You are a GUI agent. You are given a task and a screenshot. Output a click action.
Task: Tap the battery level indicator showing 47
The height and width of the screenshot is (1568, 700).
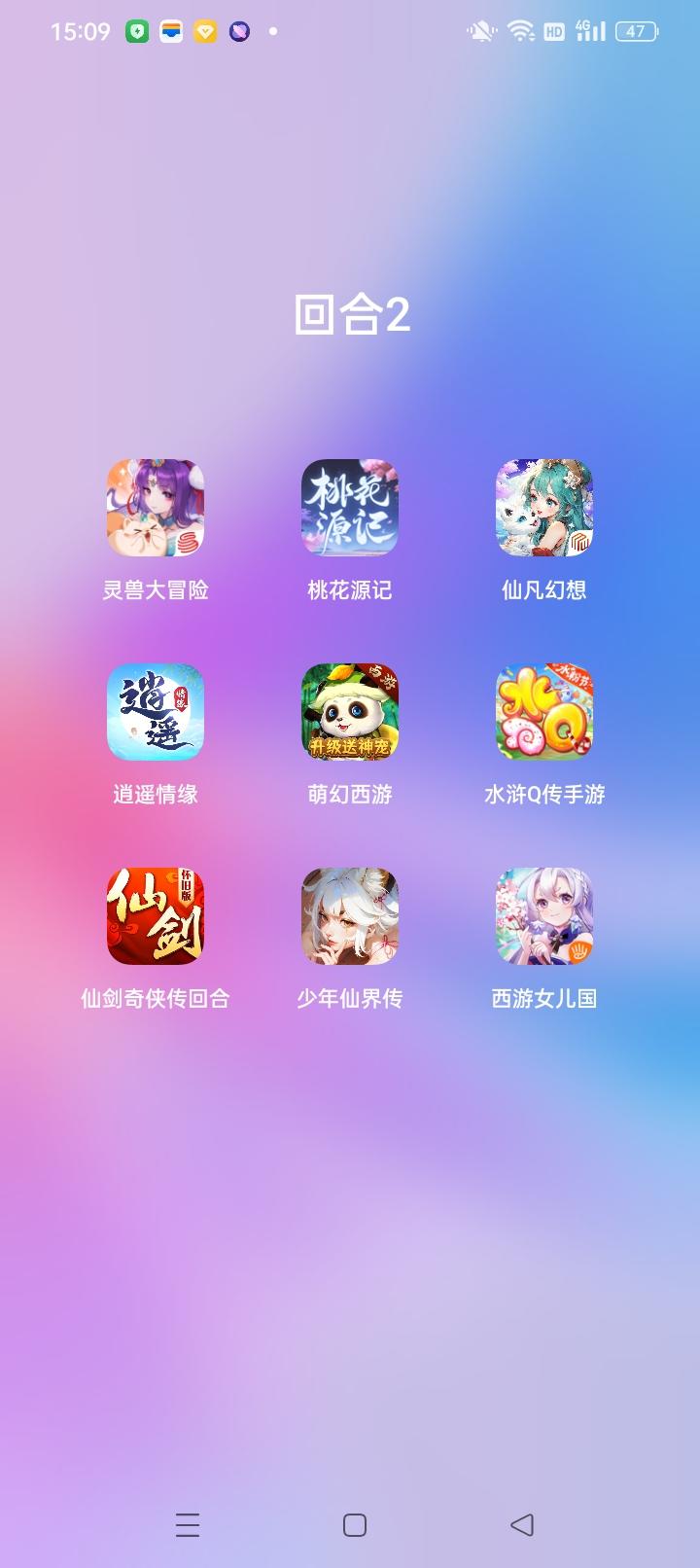coord(637,30)
